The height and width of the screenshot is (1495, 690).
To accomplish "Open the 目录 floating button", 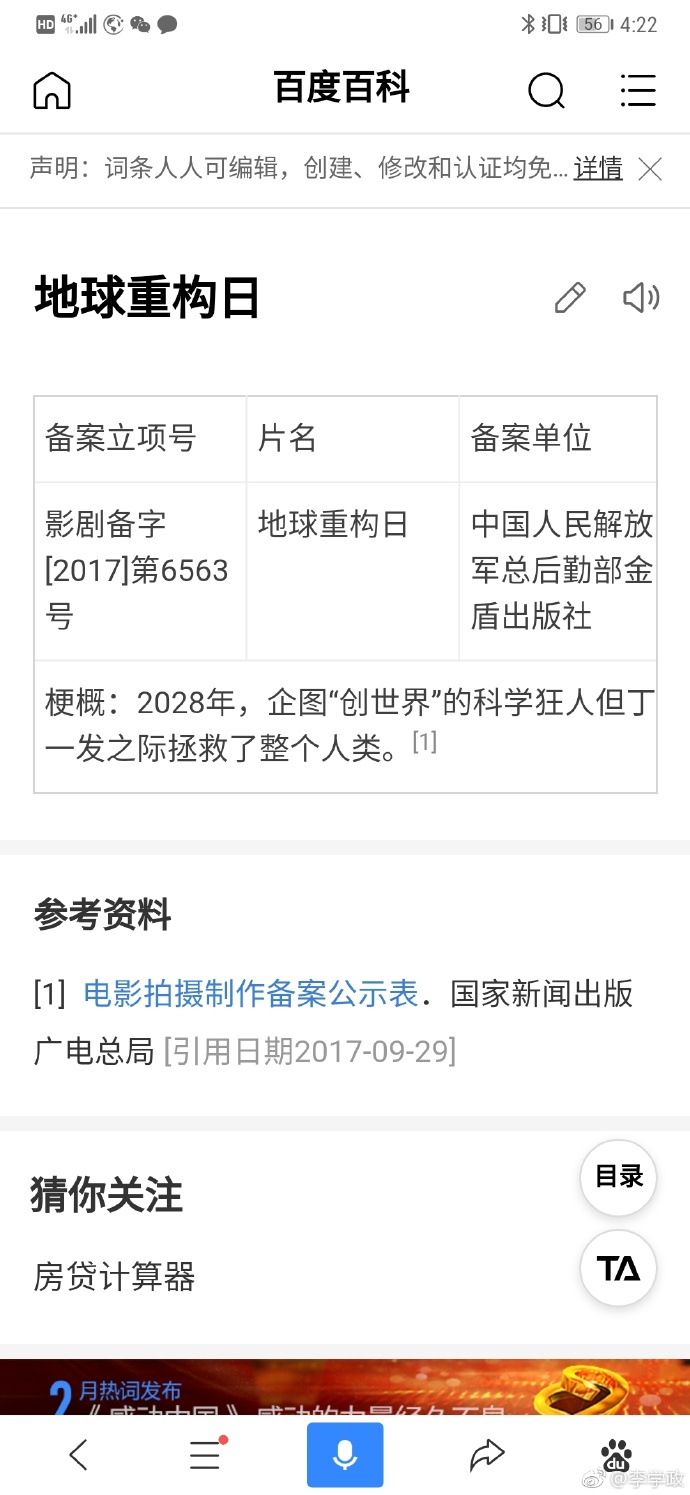I will (x=618, y=1177).
